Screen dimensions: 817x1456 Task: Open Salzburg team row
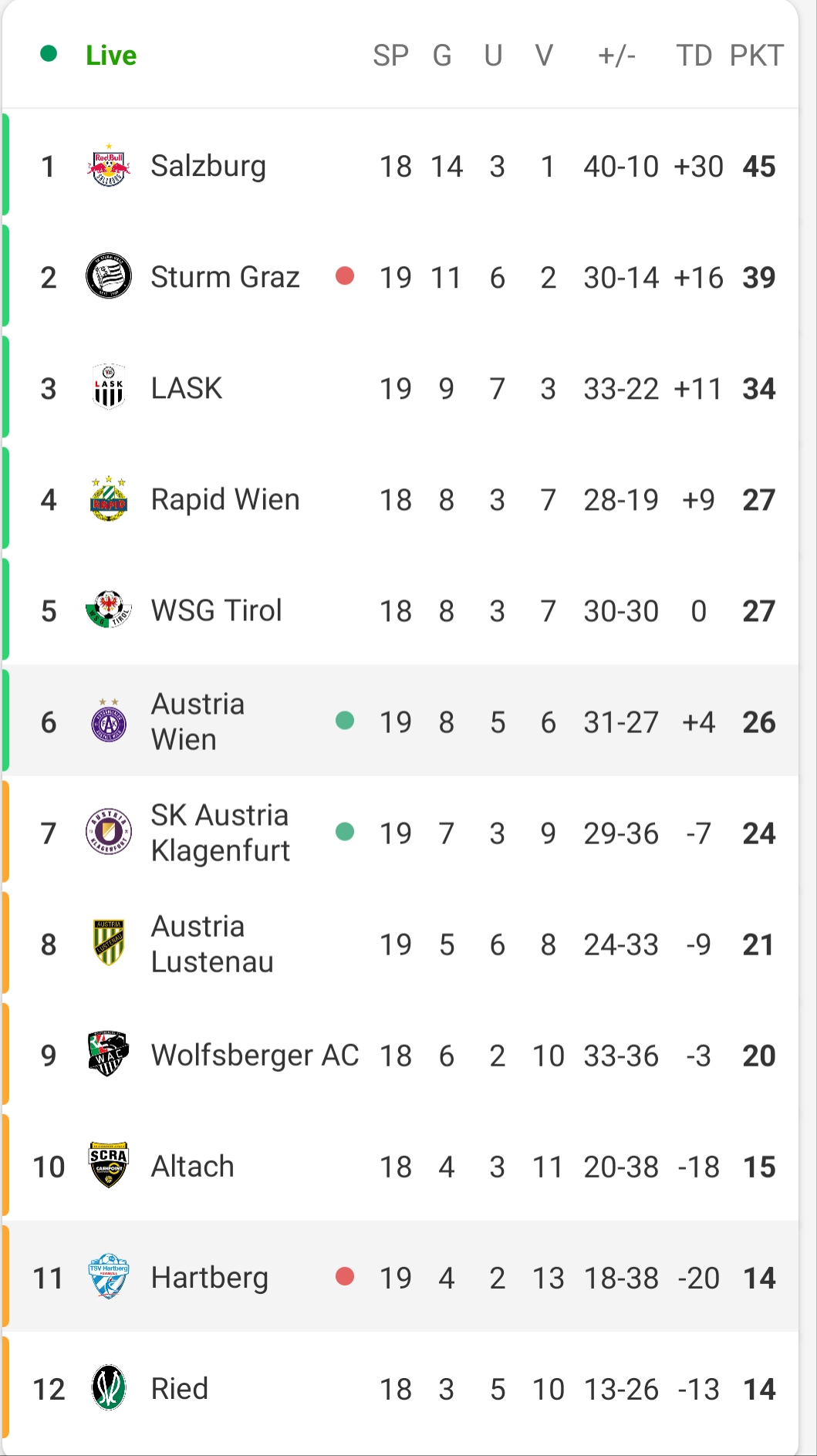[x=400, y=166]
